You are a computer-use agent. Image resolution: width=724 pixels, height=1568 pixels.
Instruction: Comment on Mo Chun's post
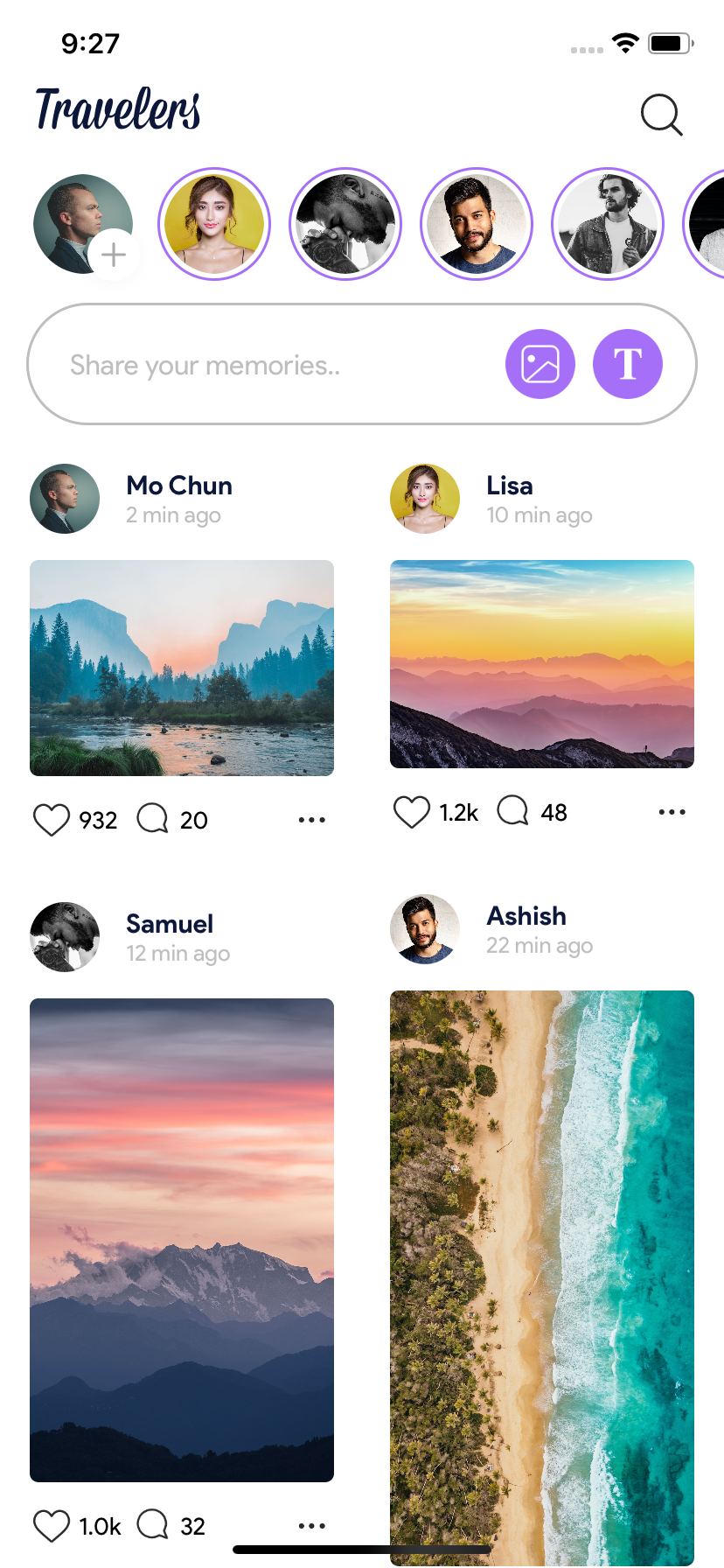click(153, 819)
